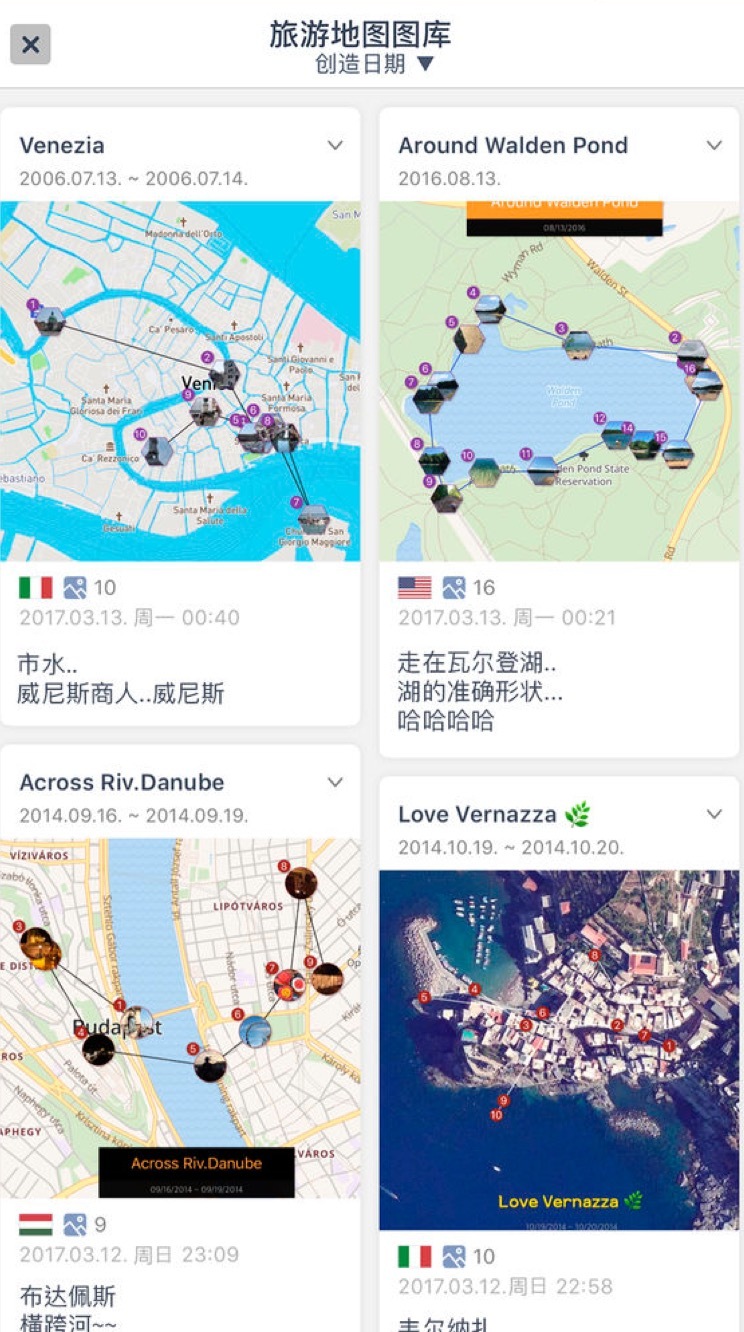Close the travel map gallery
The width and height of the screenshot is (744, 1332).
pos(30,45)
